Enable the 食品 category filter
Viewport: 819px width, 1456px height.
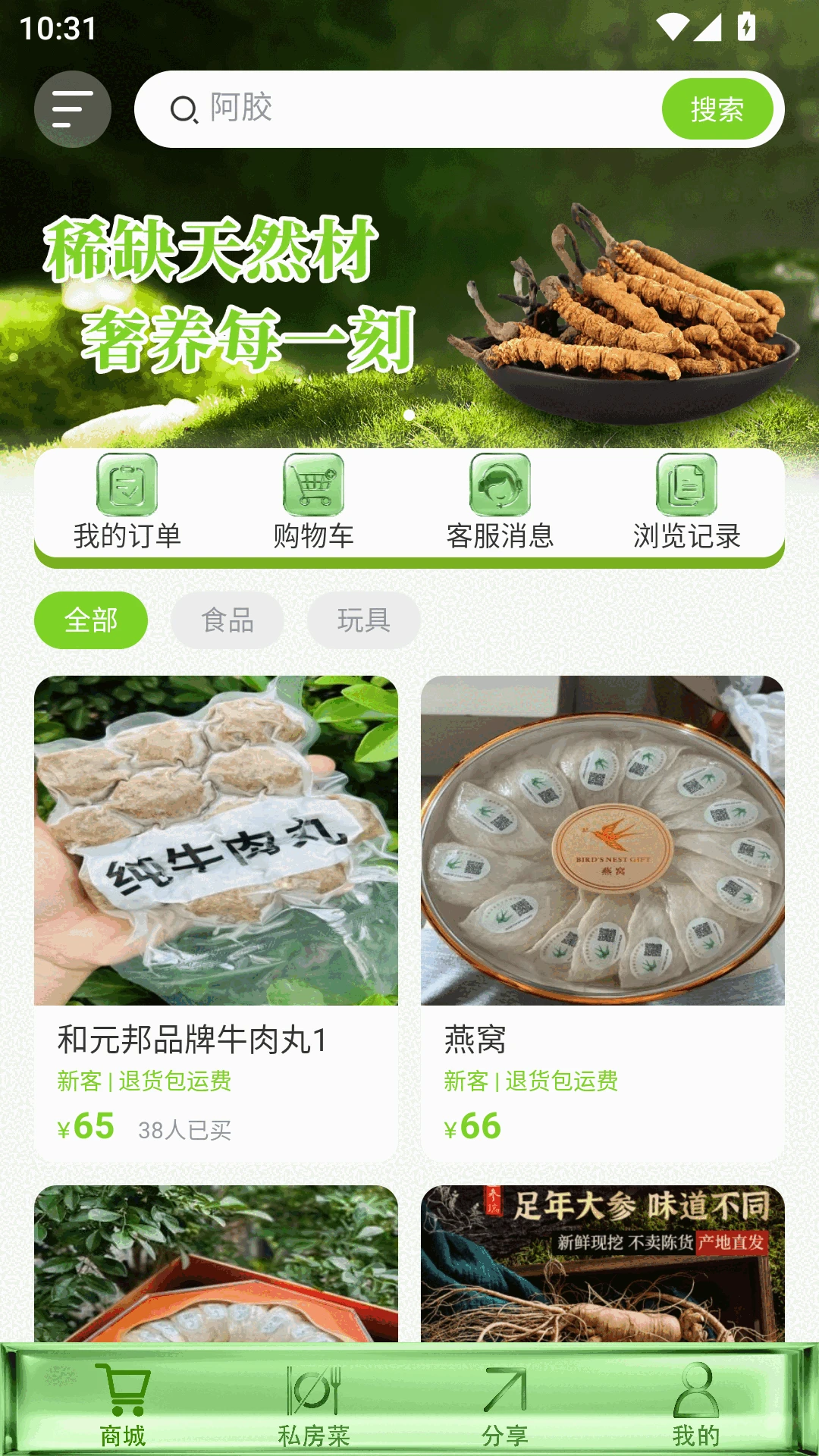point(227,620)
